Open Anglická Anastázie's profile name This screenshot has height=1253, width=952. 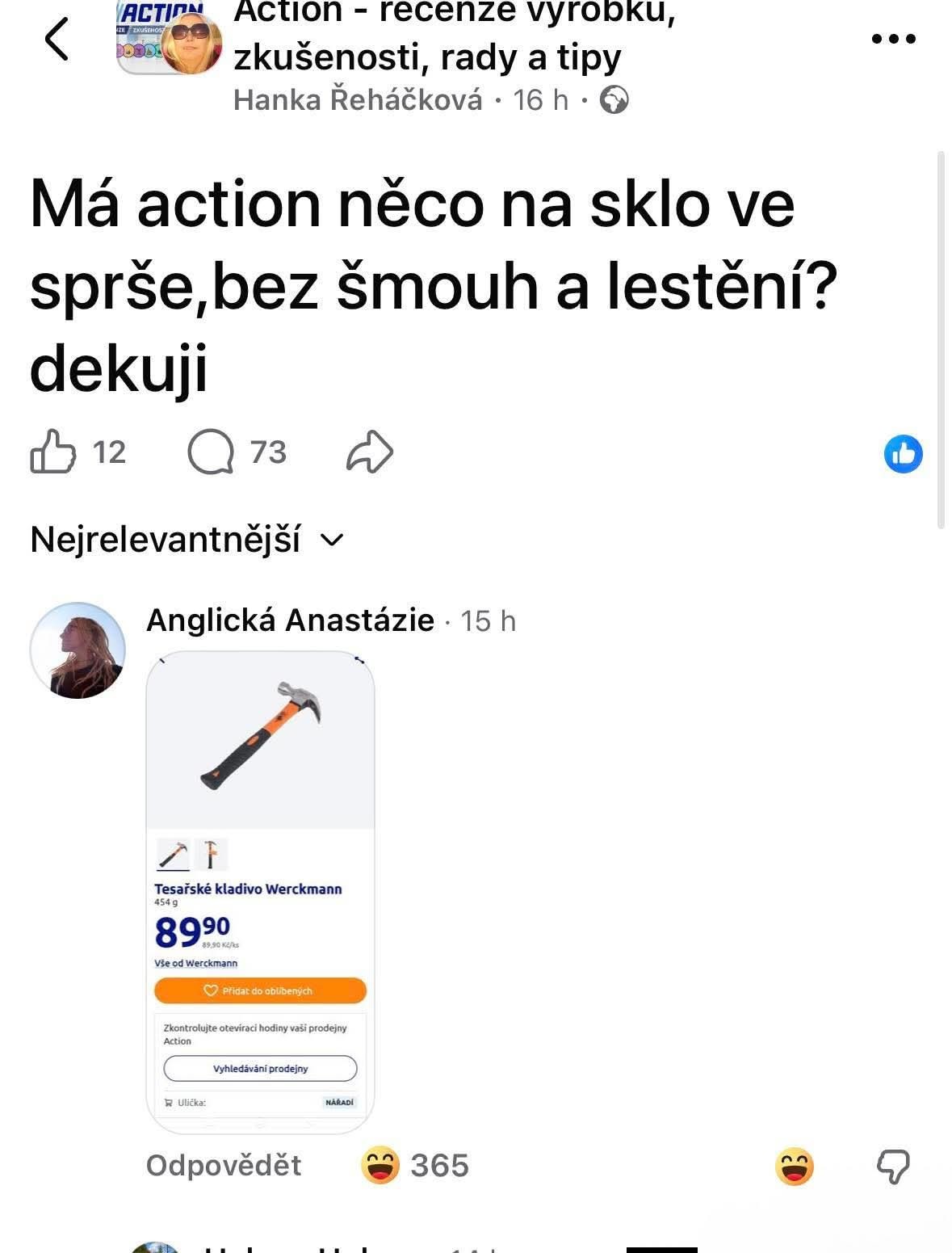pyautogui.click(x=291, y=620)
